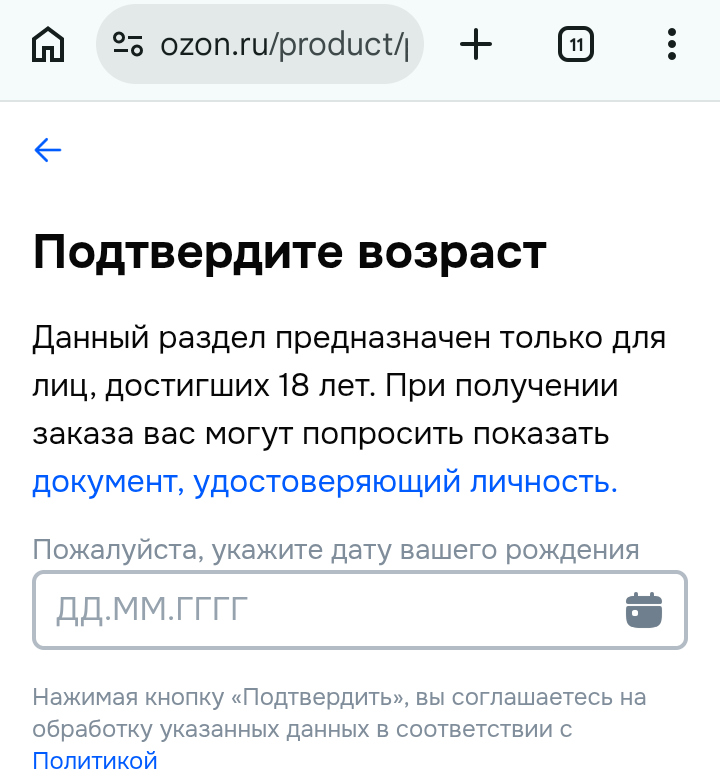
Task: Open the Политикой link
Action: point(95,760)
